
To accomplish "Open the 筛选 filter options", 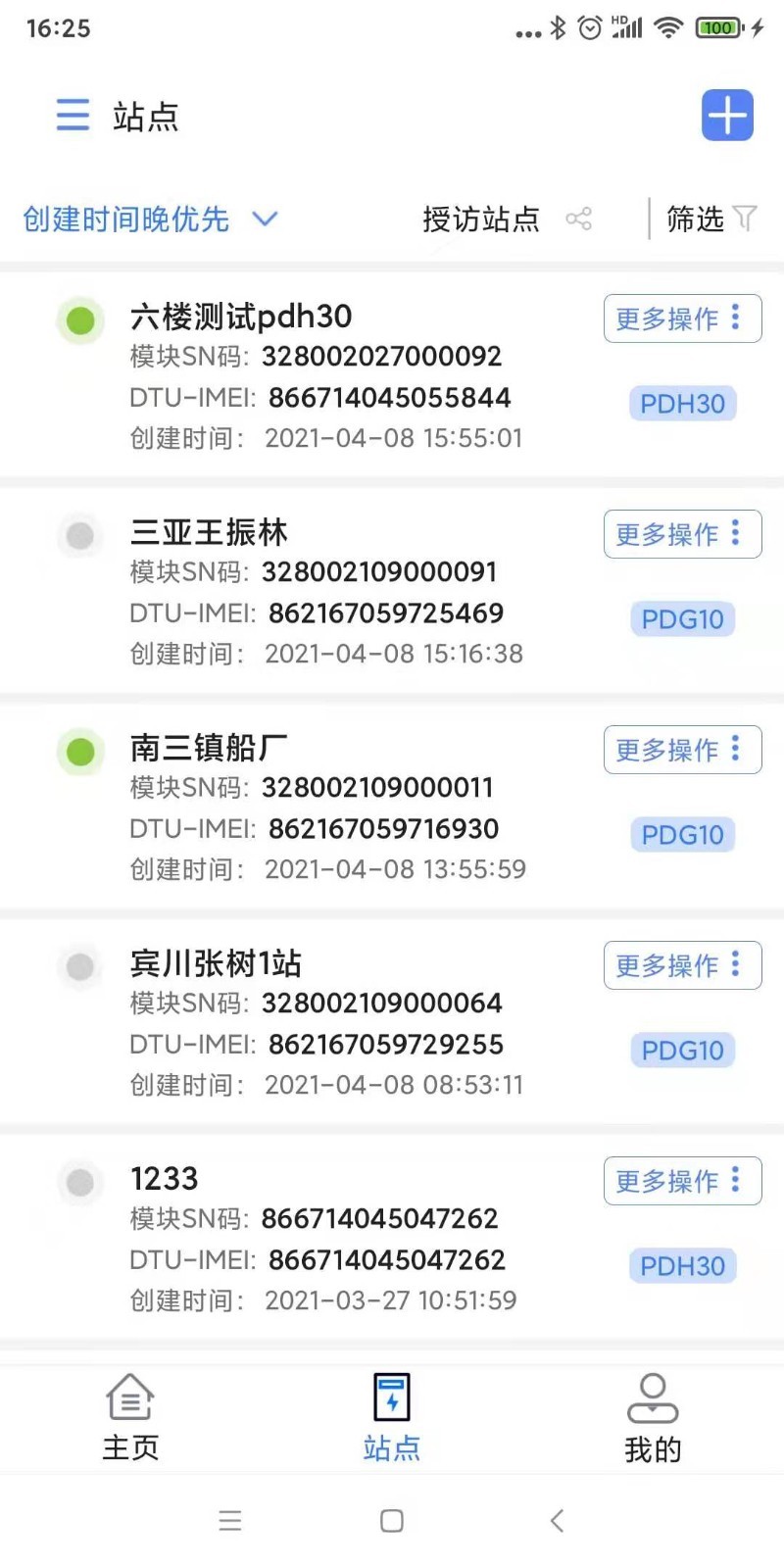I will coord(710,219).
